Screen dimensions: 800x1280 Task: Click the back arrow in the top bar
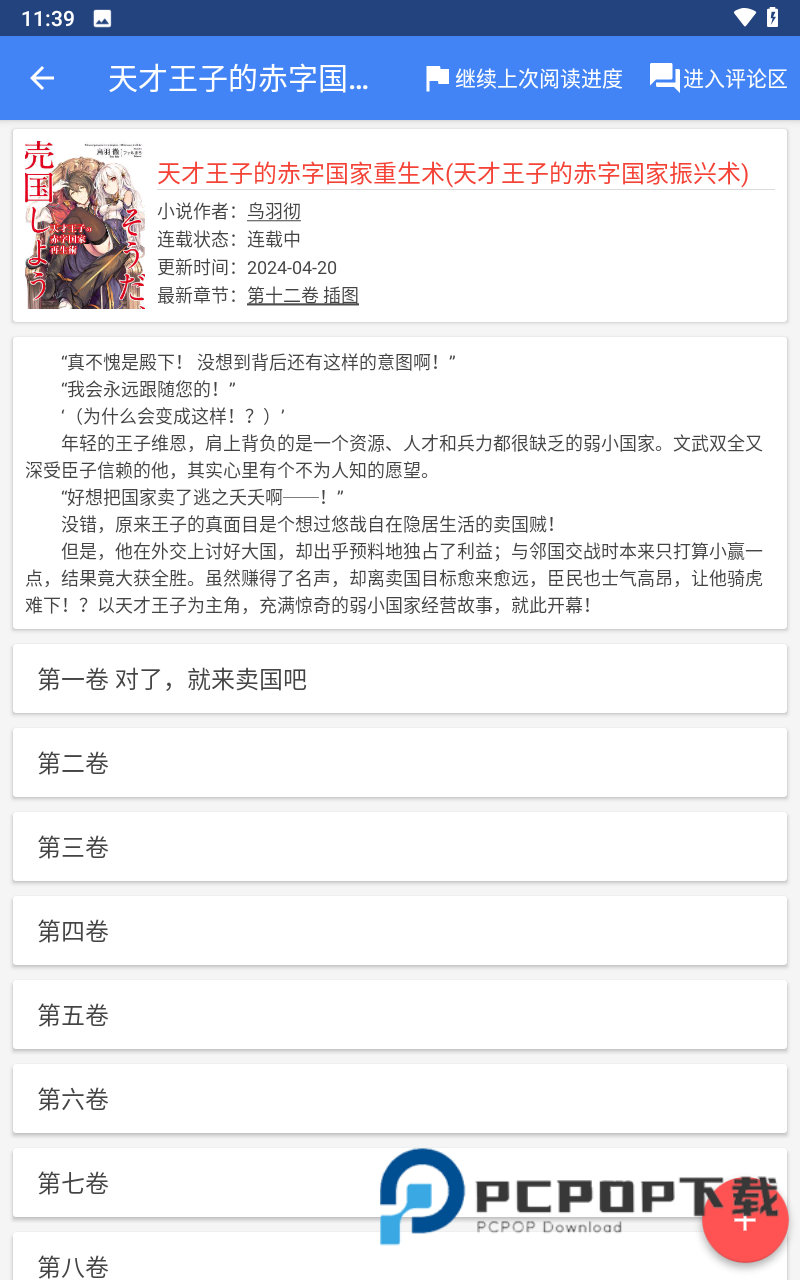41,78
